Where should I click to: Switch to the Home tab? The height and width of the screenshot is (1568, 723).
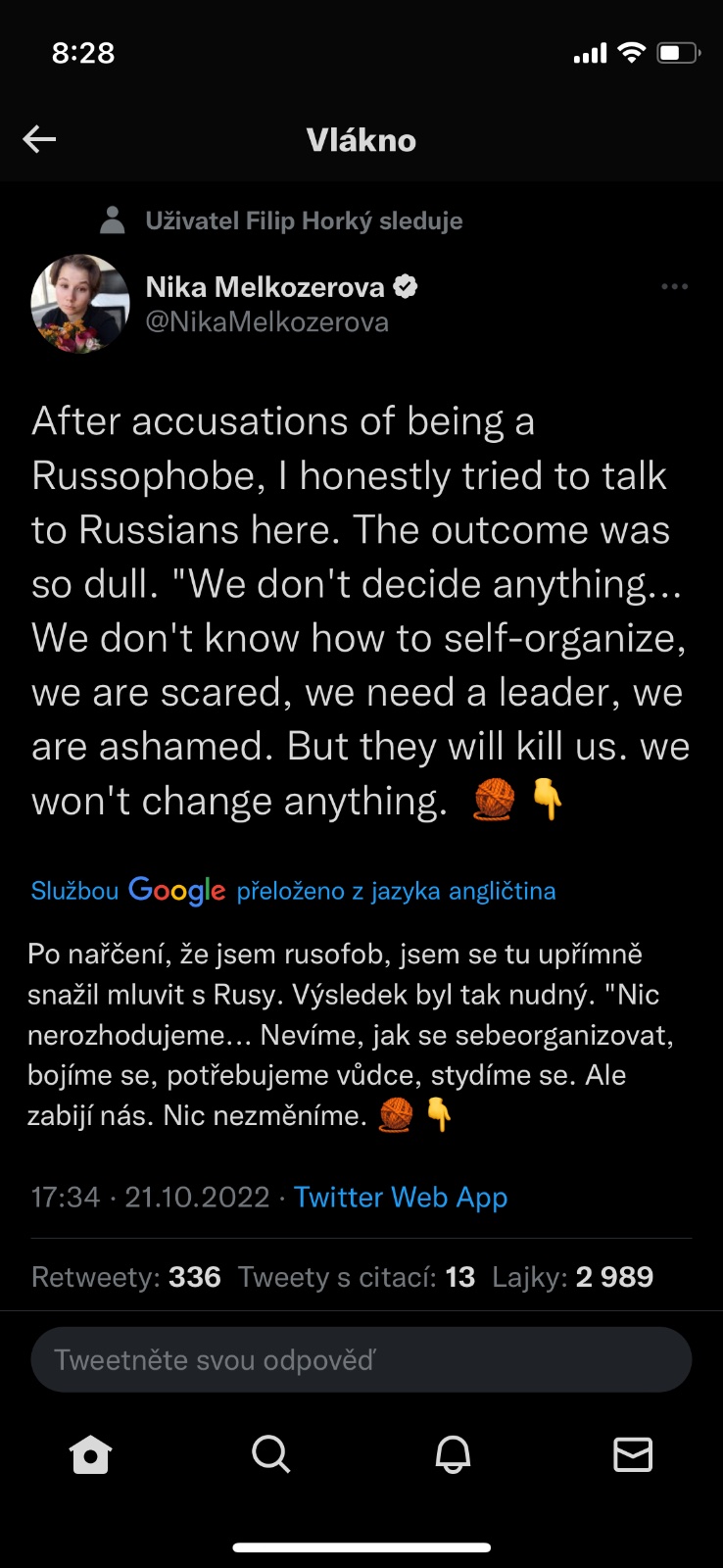91,1455
